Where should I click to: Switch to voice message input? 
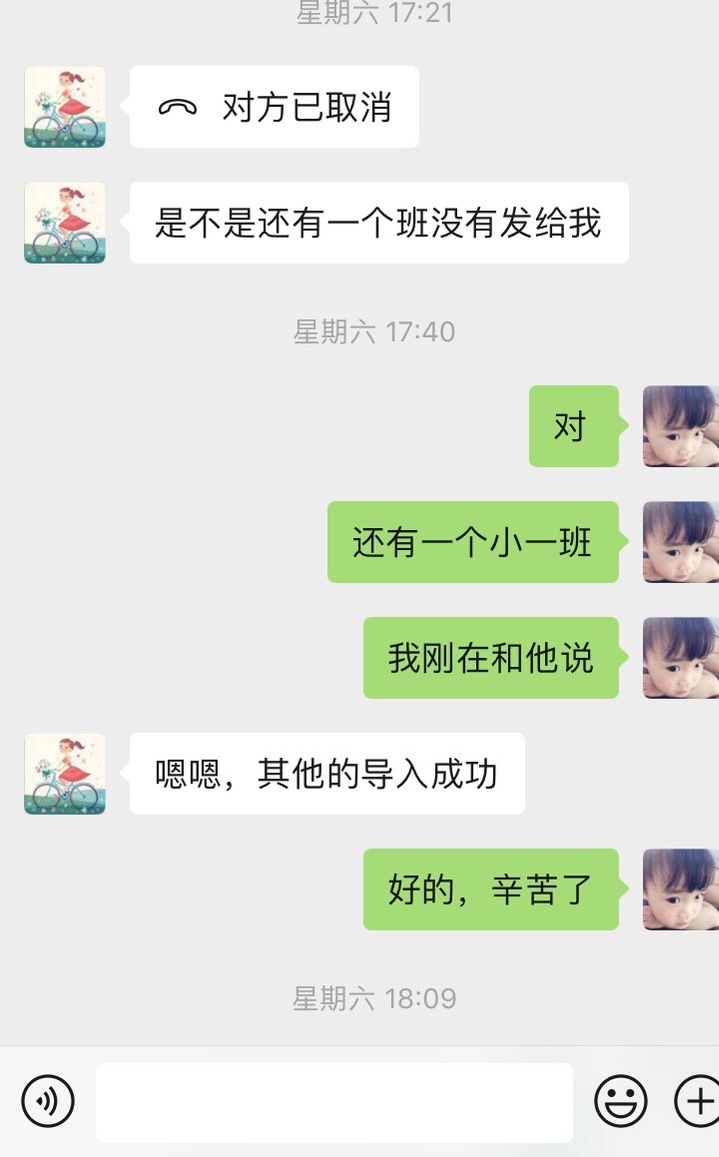pyautogui.click(x=47, y=1102)
